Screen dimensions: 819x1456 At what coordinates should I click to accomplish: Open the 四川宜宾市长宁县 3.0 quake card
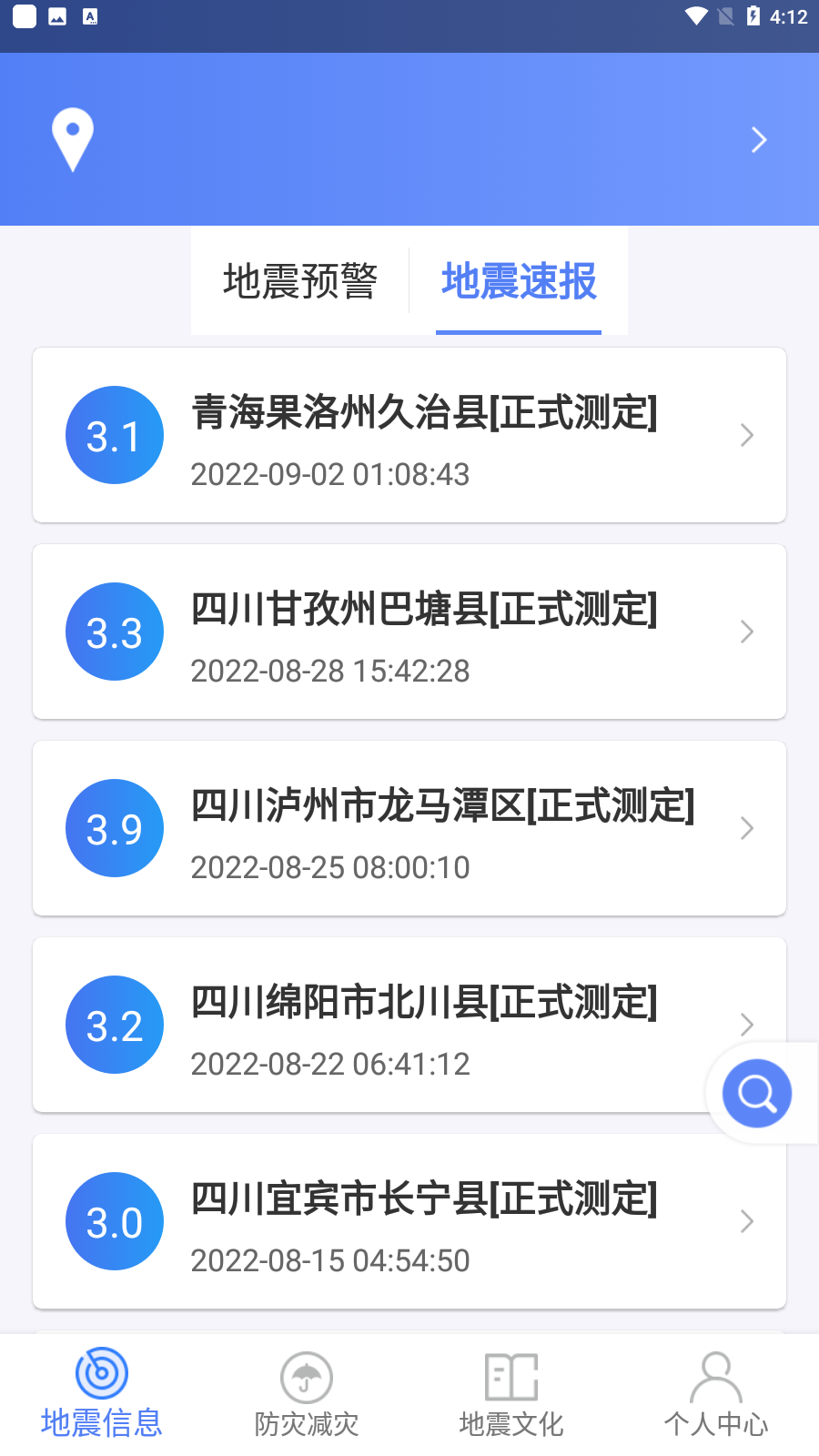click(409, 1221)
